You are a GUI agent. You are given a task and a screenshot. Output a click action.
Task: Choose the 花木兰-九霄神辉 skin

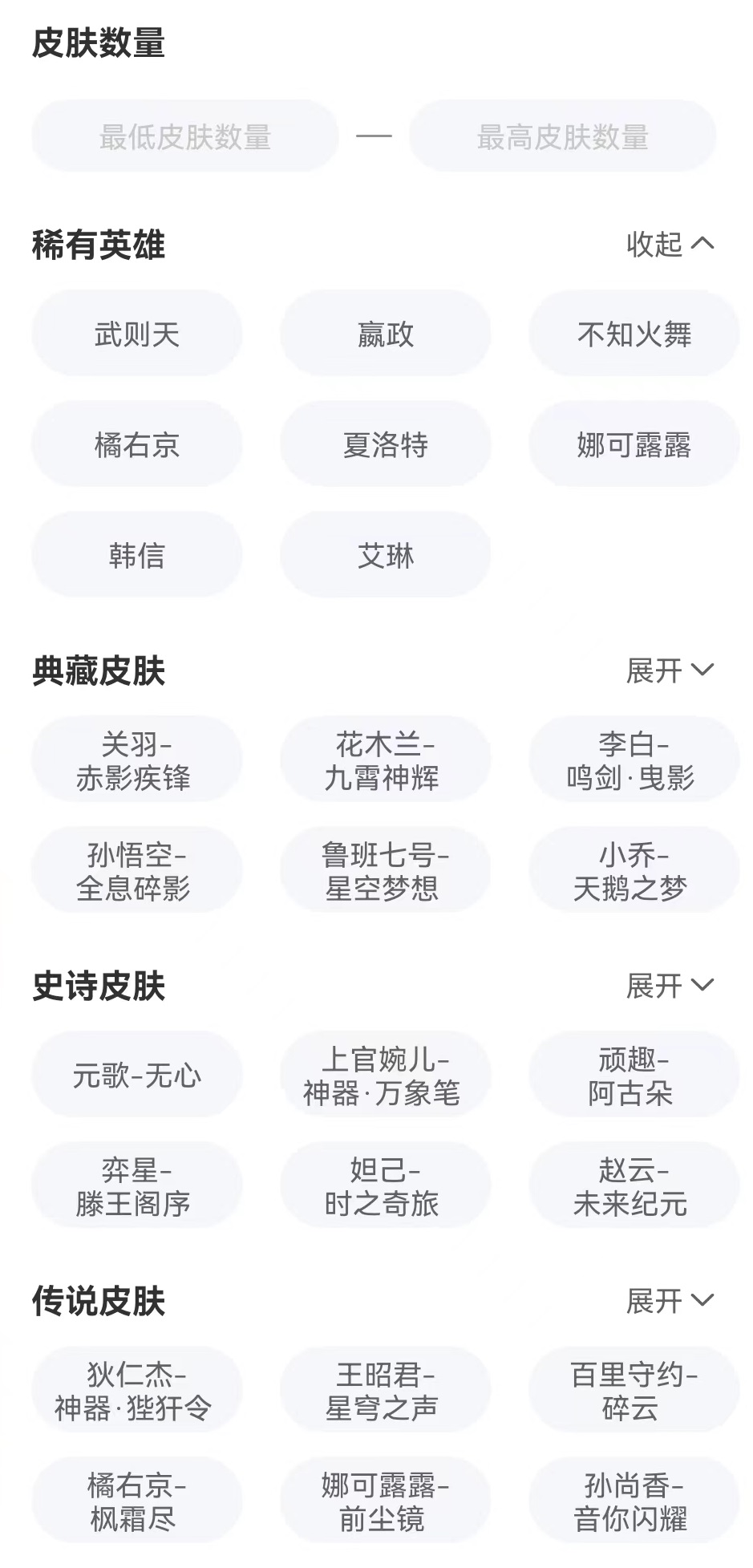click(x=385, y=760)
